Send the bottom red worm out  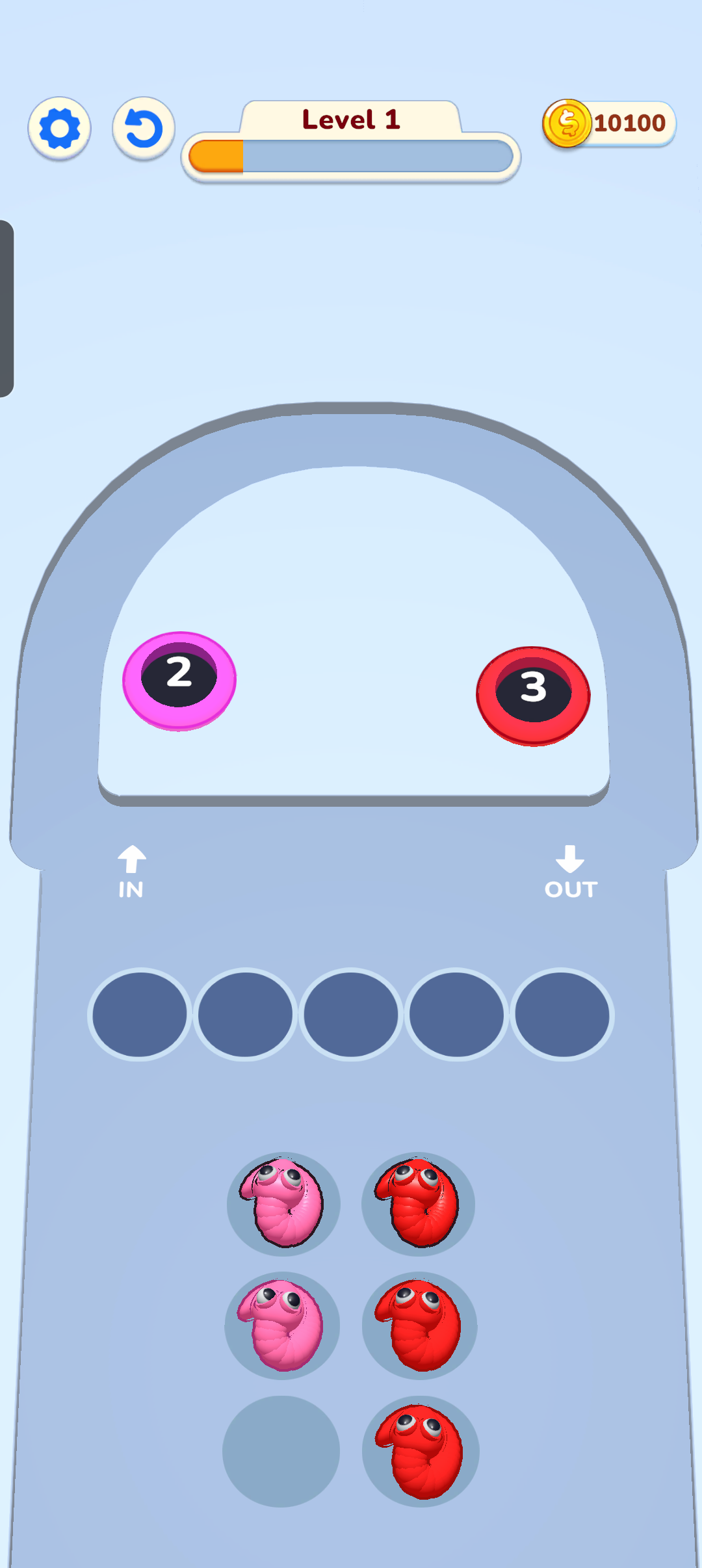[421, 1451]
